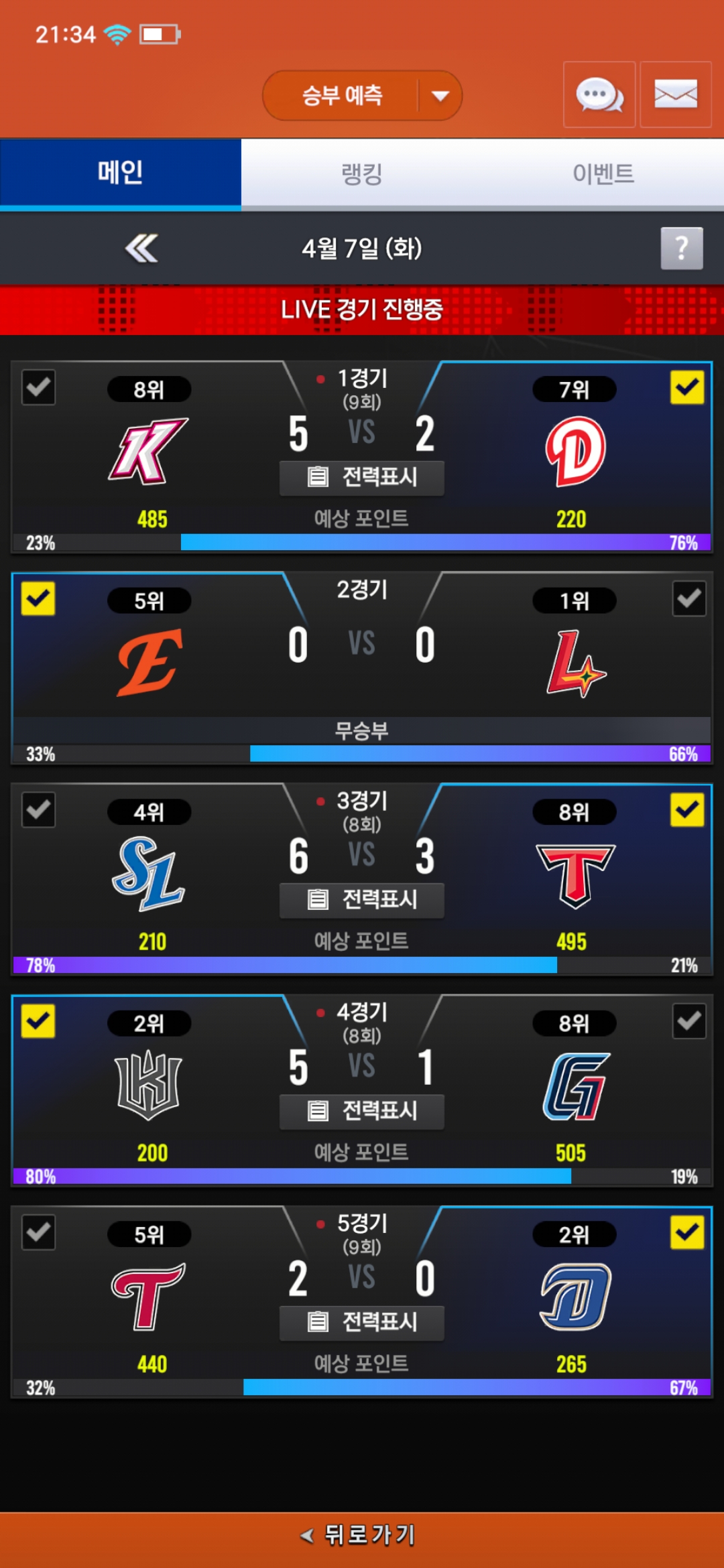724x1568 pixels.
Task: Show 전력표시 for 5경기
Action: 362,1322
